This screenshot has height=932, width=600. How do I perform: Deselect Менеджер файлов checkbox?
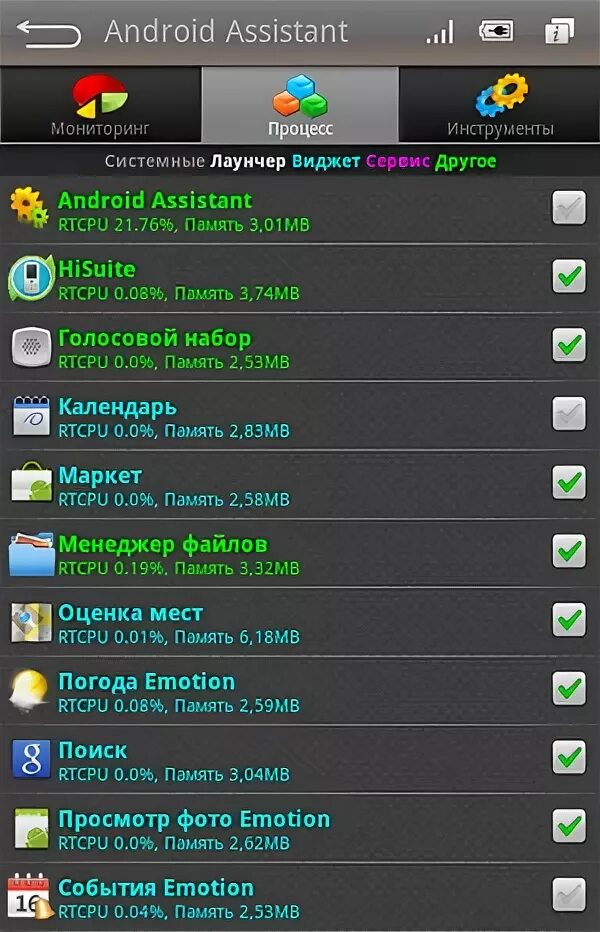point(569,551)
